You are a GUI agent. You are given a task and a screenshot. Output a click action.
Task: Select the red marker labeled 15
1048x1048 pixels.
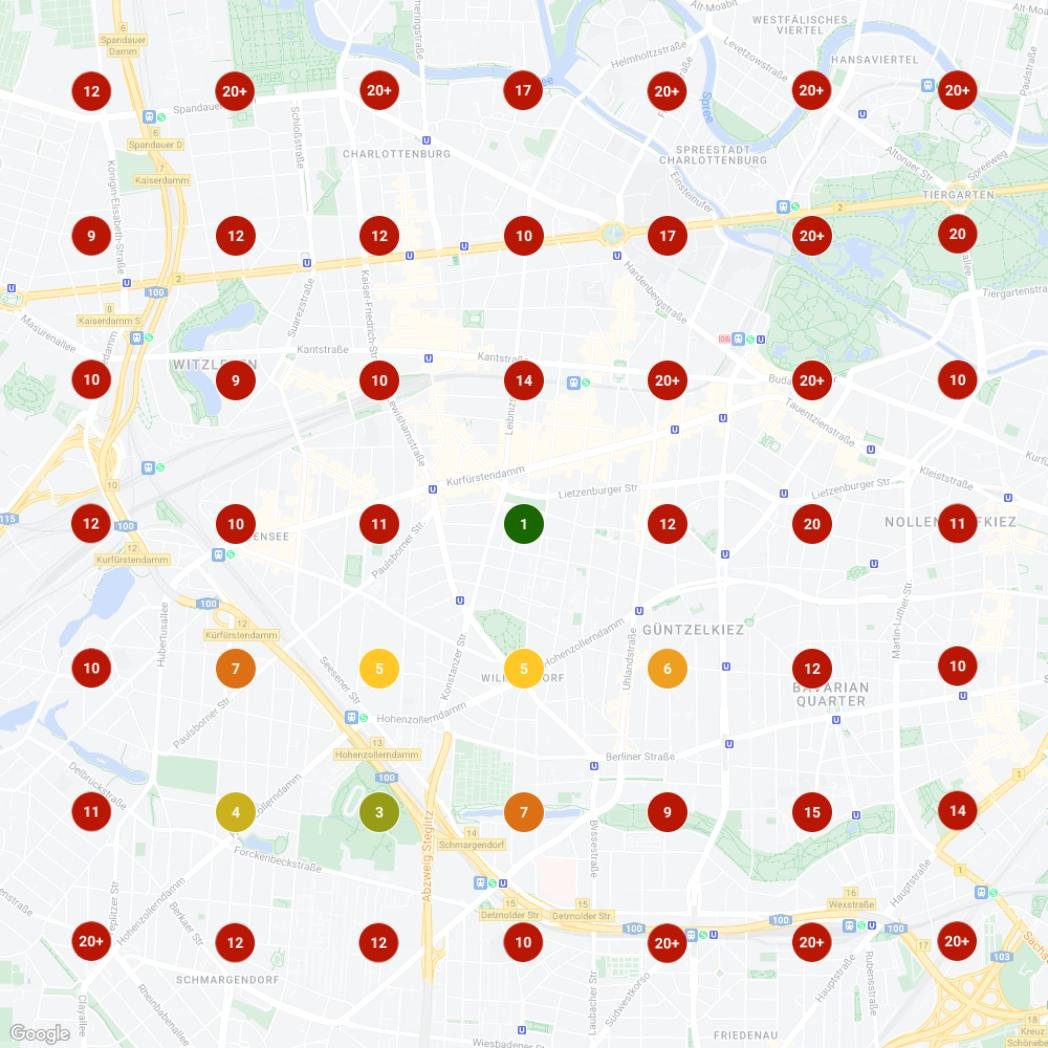click(x=811, y=812)
